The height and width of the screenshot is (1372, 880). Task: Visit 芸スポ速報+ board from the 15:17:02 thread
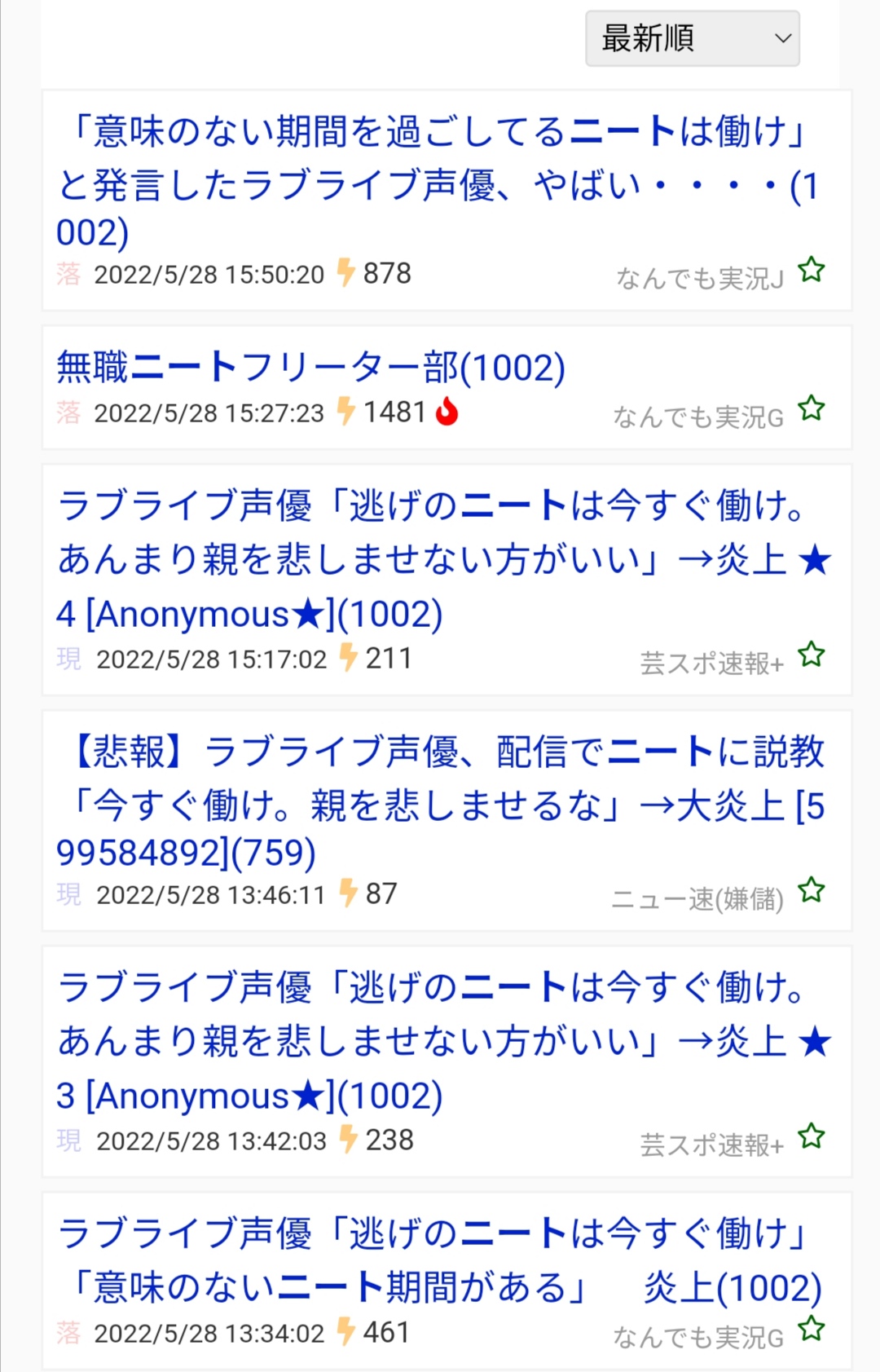pos(711,664)
